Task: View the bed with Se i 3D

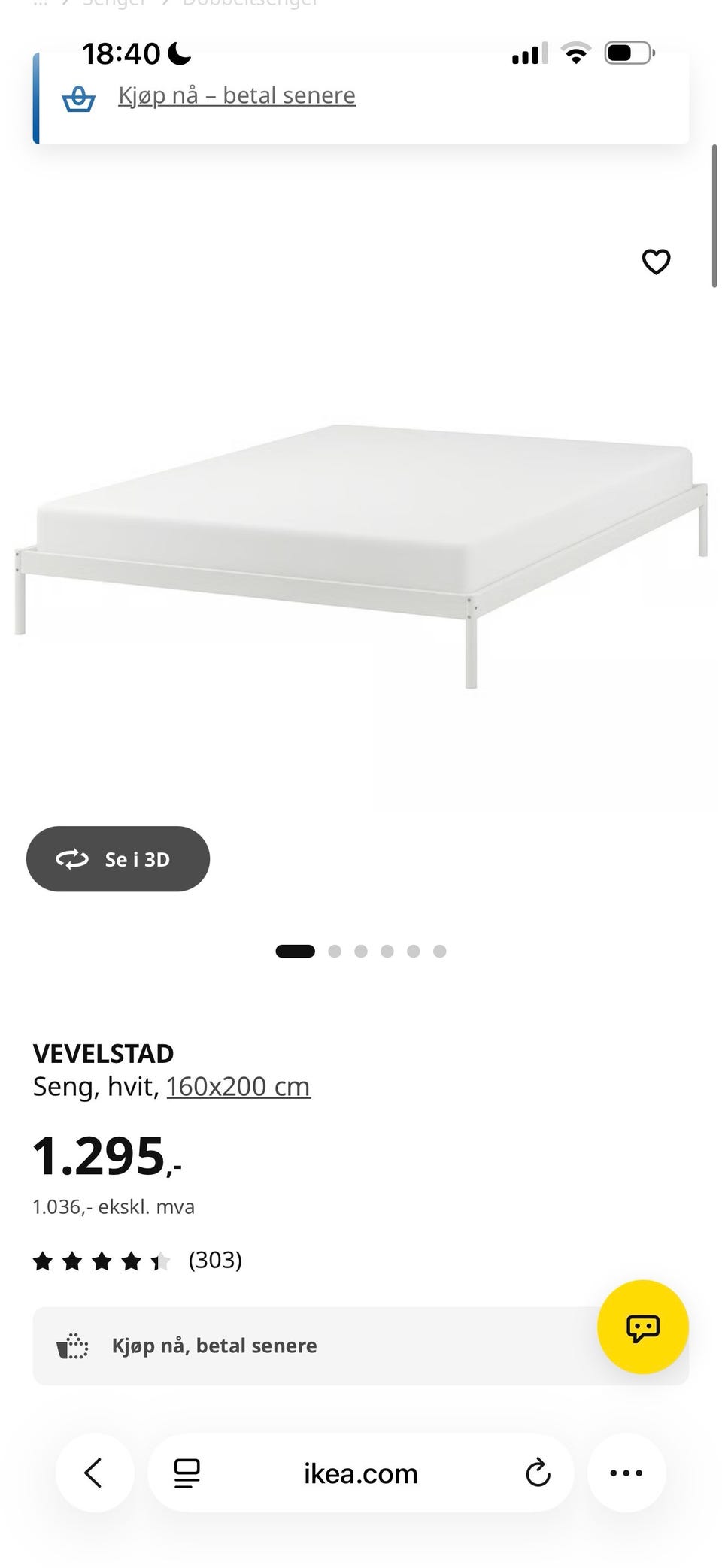Action: pyautogui.click(x=118, y=858)
